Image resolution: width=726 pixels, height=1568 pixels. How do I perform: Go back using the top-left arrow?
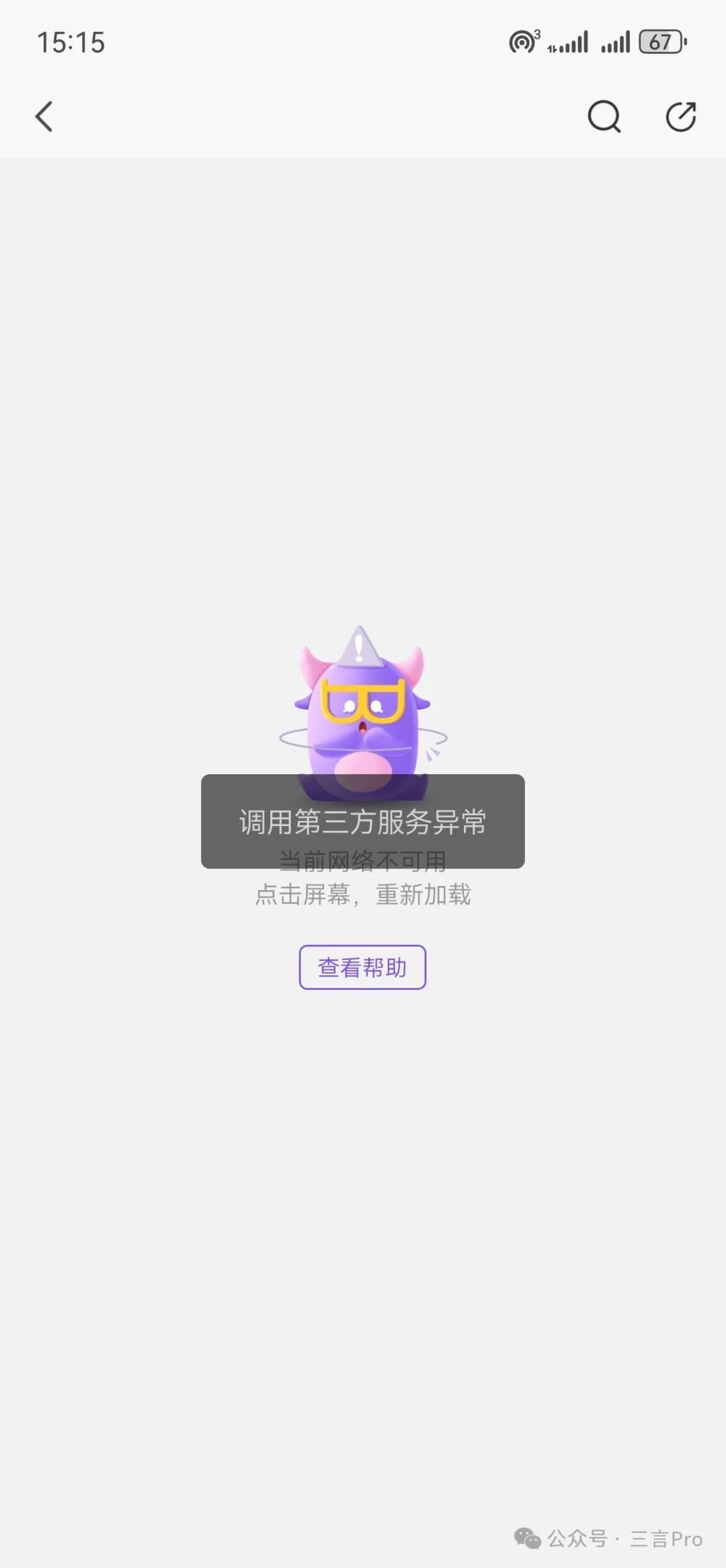point(44,116)
